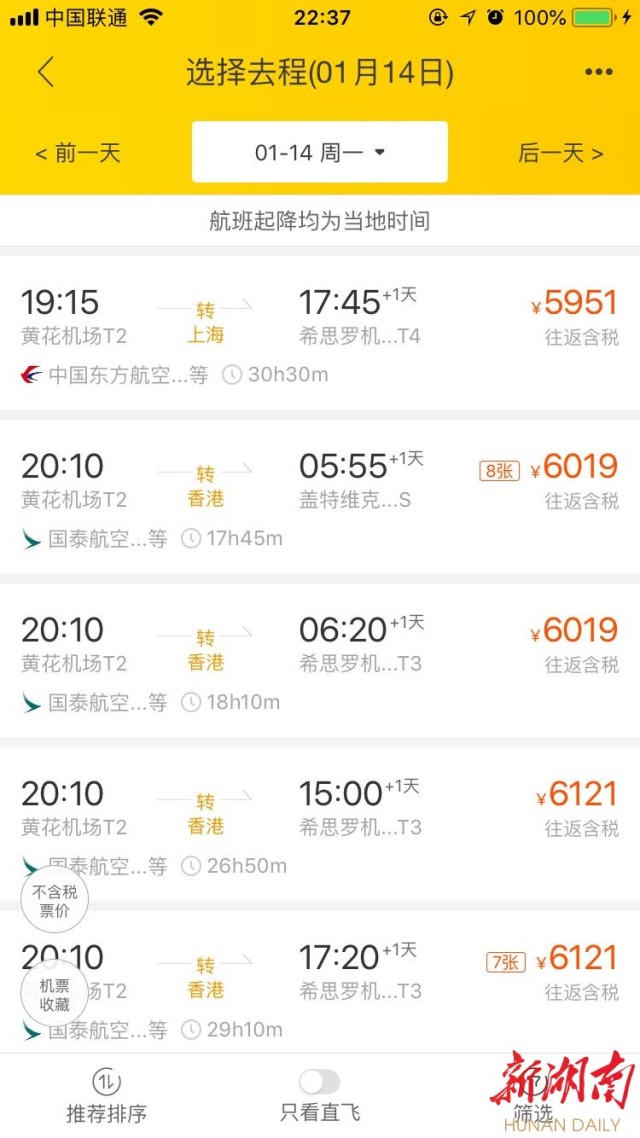Open 机票收藏 saved tickets
Image resolution: width=640 pixels, height=1138 pixels.
(54, 994)
